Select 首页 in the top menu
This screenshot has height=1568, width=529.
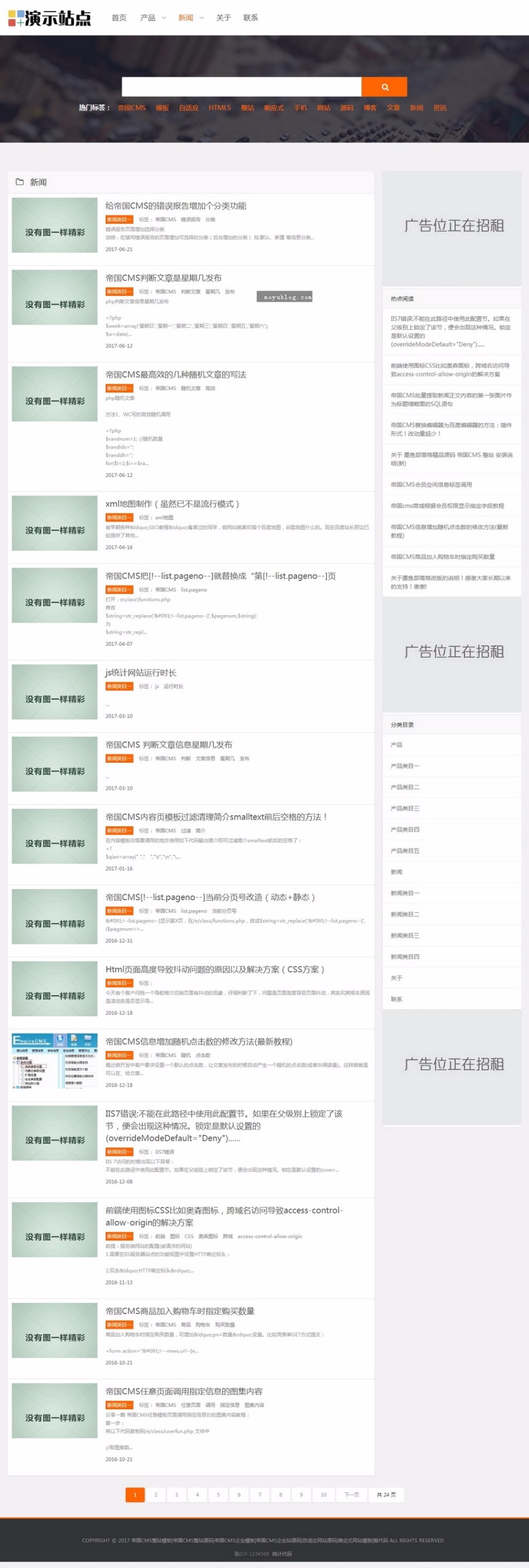pyautogui.click(x=118, y=18)
